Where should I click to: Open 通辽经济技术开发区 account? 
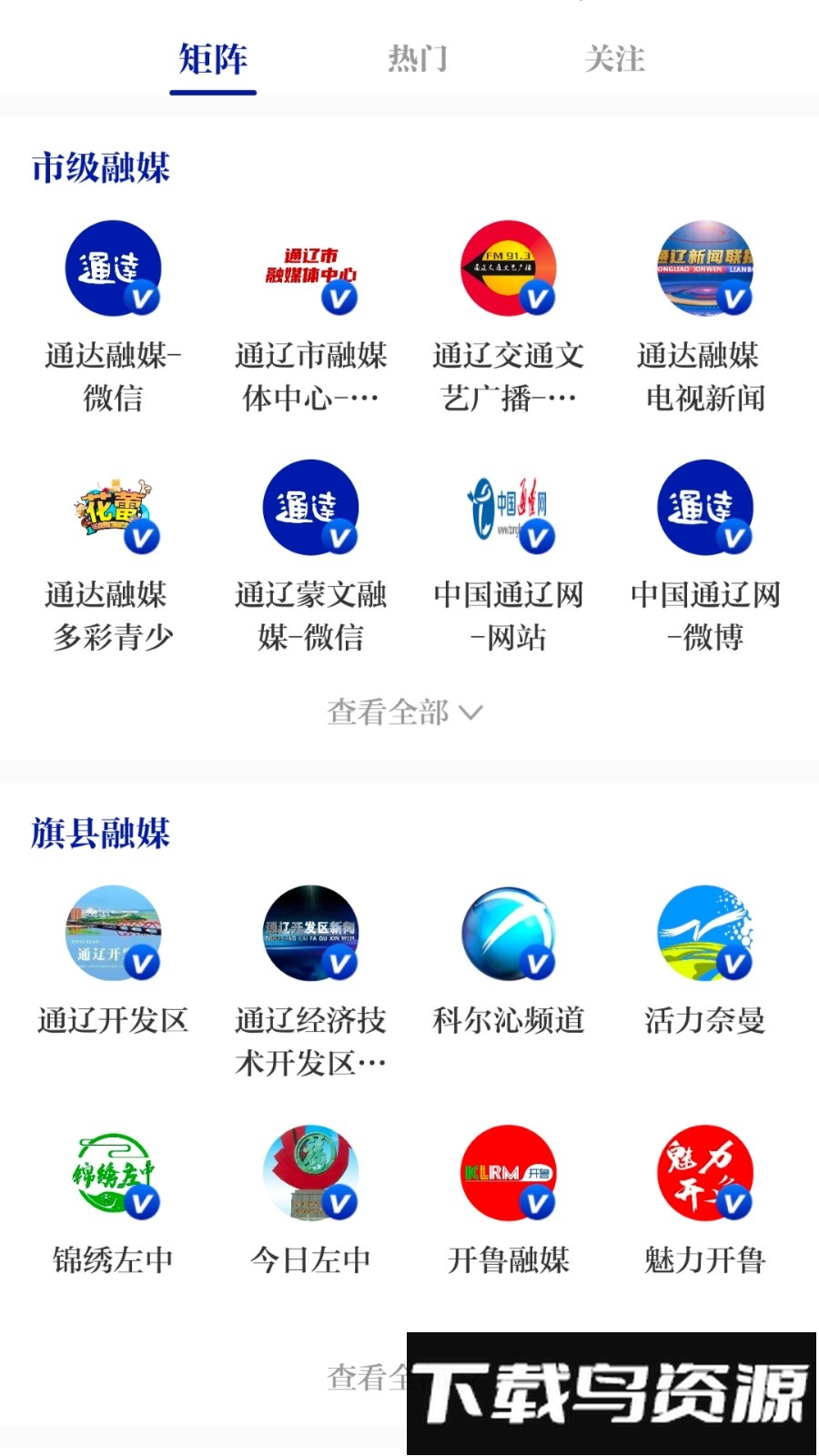click(311, 934)
